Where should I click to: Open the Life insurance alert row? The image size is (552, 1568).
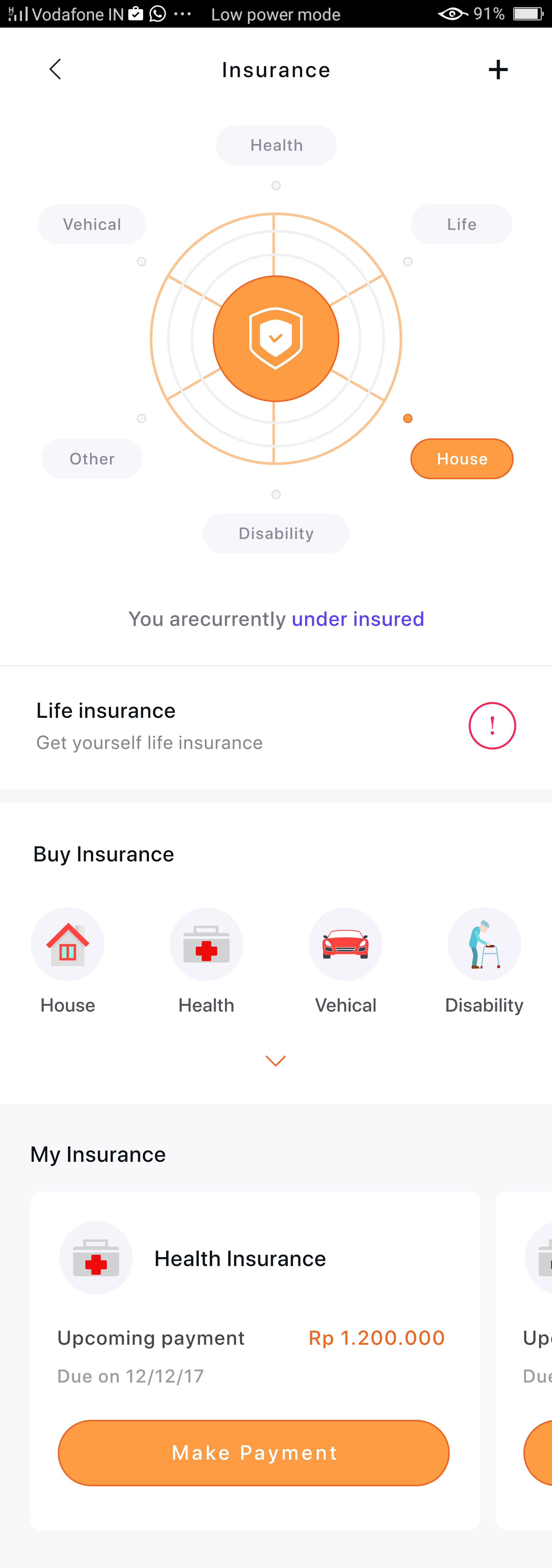276,726
